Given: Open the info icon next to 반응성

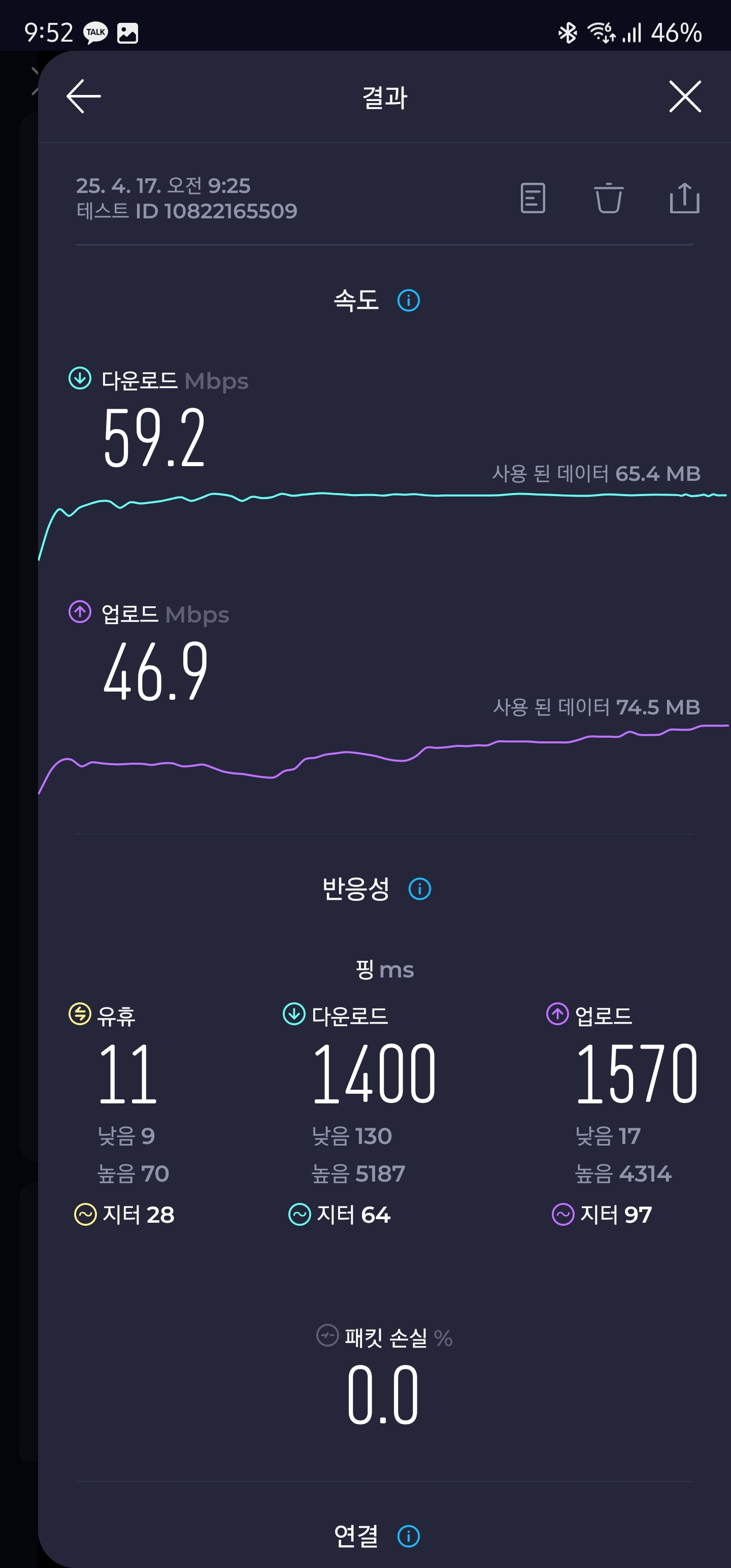Looking at the screenshot, I should coord(419,889).
